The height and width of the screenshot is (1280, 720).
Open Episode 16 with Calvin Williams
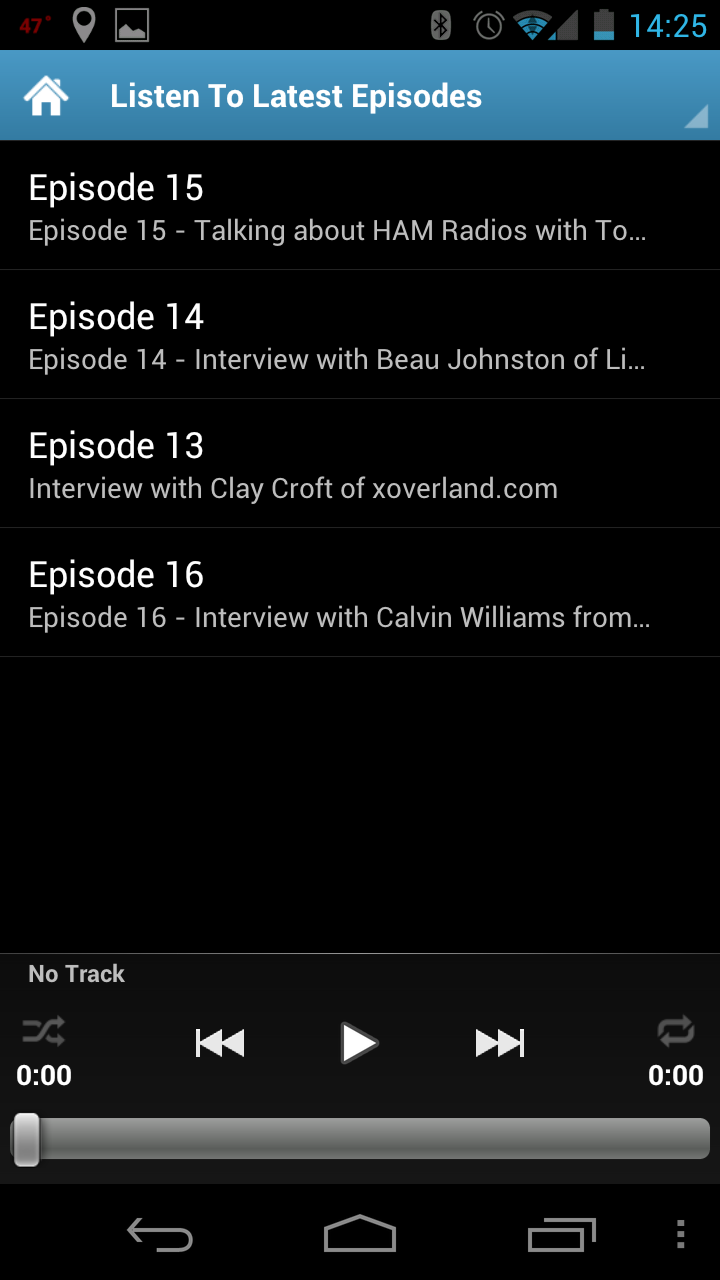360,593
